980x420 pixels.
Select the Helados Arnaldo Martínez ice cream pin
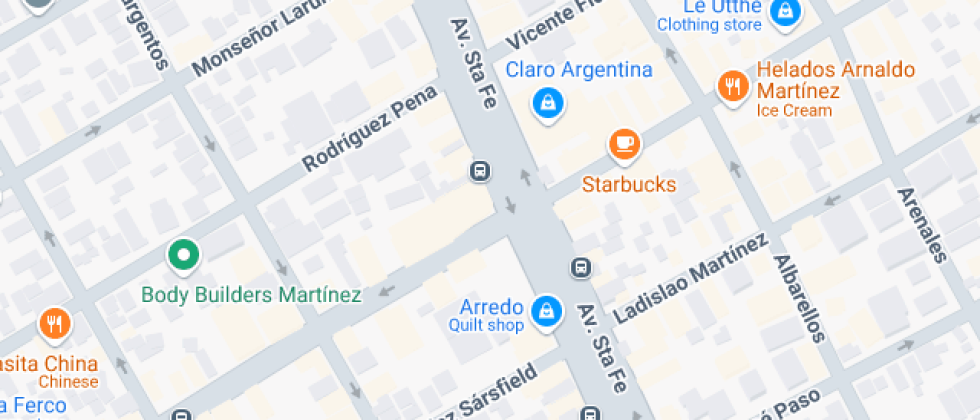pos(734,86)
